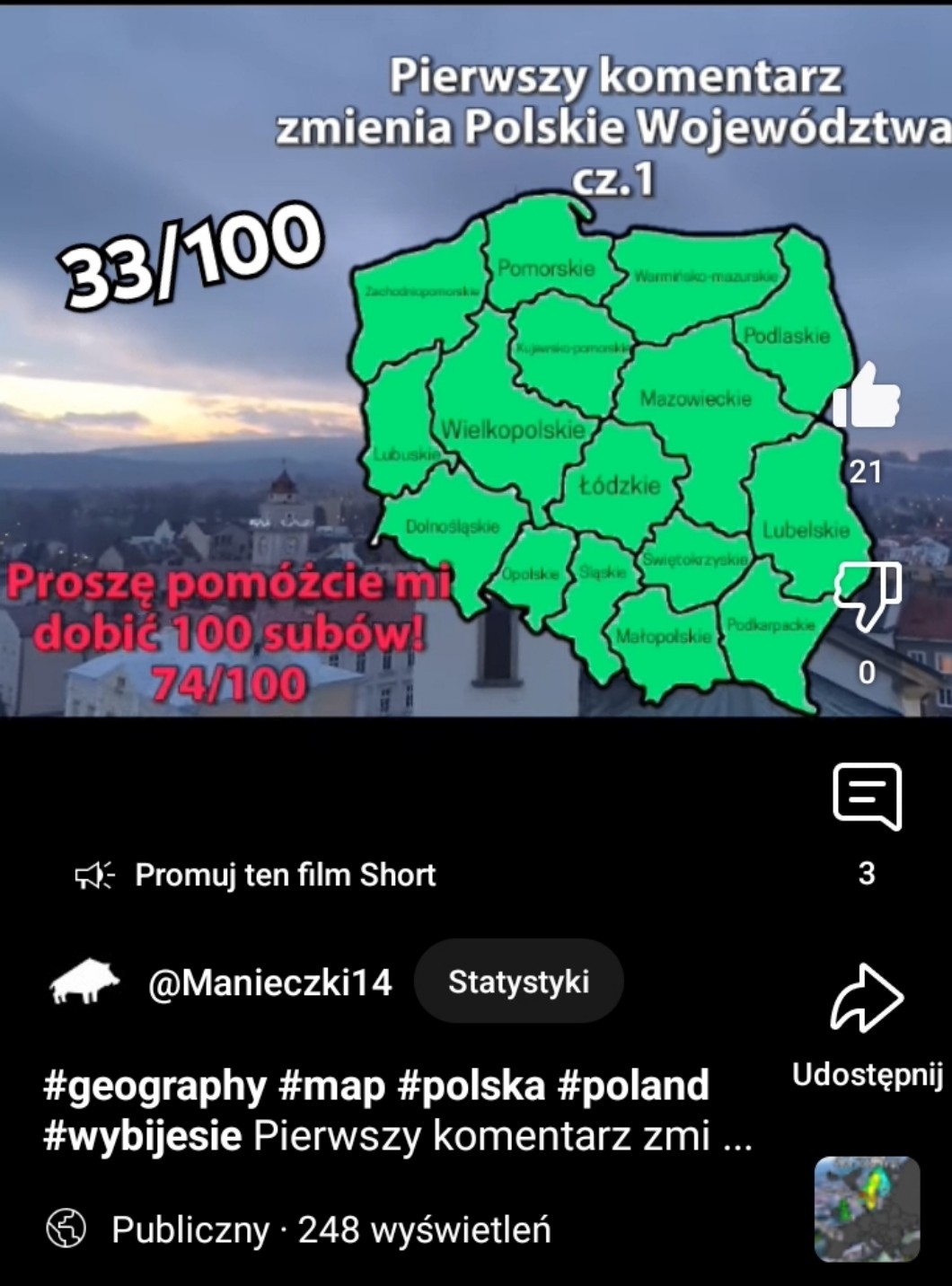The height and width of the screenshot is (1286, 952).
Task: Like this Short video
Action: [866, 398]
